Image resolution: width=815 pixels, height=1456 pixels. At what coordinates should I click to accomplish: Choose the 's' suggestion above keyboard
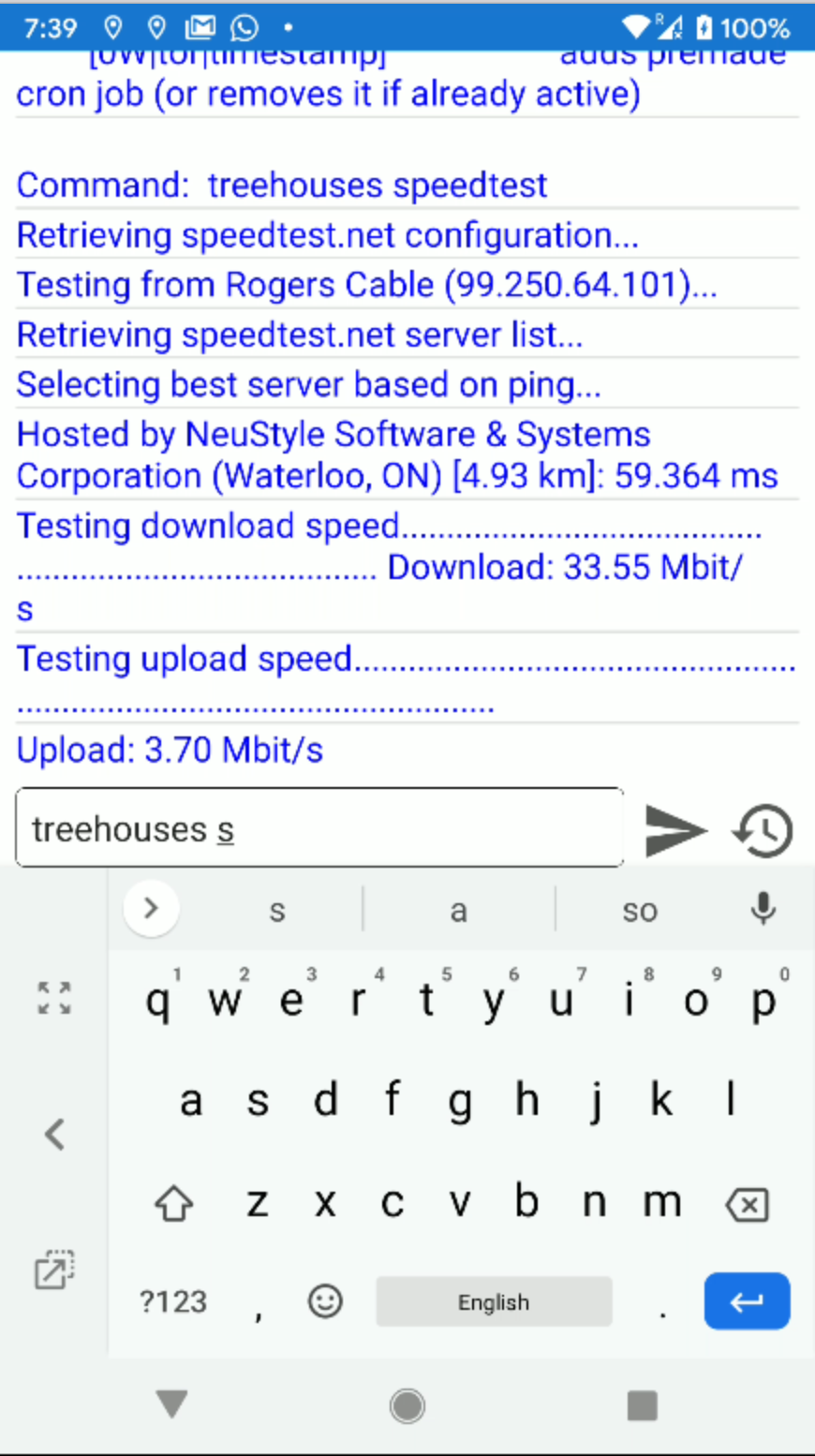pos(277,910)
